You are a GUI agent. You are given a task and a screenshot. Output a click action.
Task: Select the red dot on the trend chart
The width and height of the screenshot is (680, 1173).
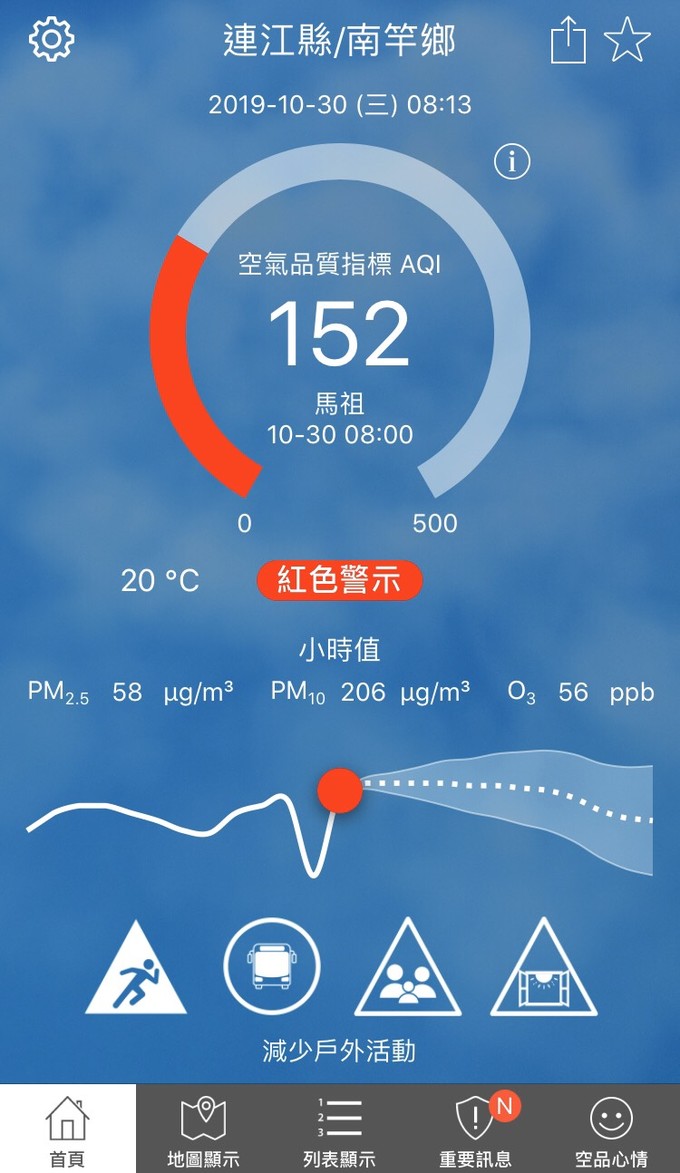click(340, 790)
